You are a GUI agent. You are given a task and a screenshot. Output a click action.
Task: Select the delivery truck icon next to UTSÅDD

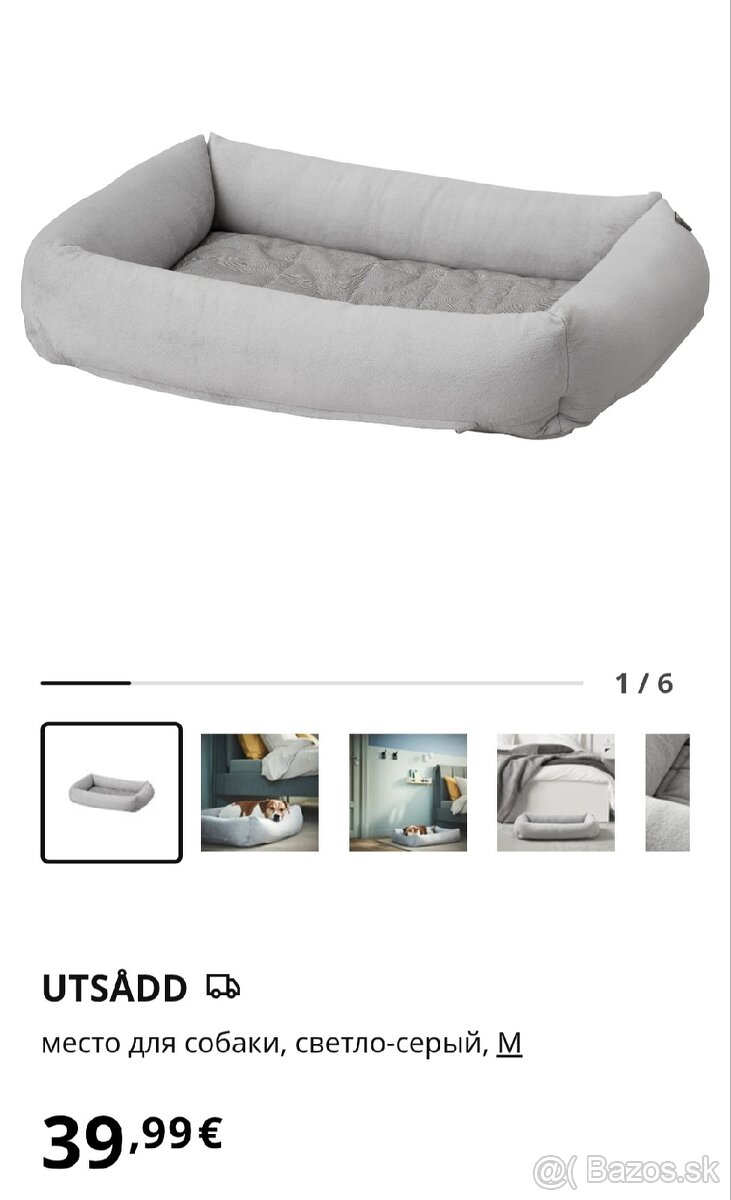(225, 989)
